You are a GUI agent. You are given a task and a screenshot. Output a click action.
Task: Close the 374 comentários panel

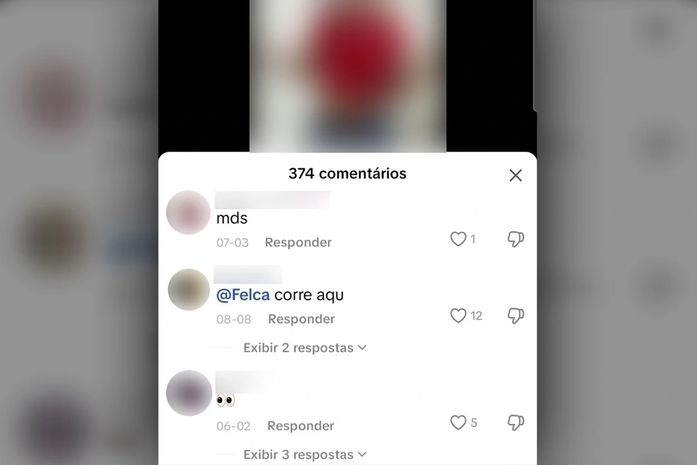515,175
